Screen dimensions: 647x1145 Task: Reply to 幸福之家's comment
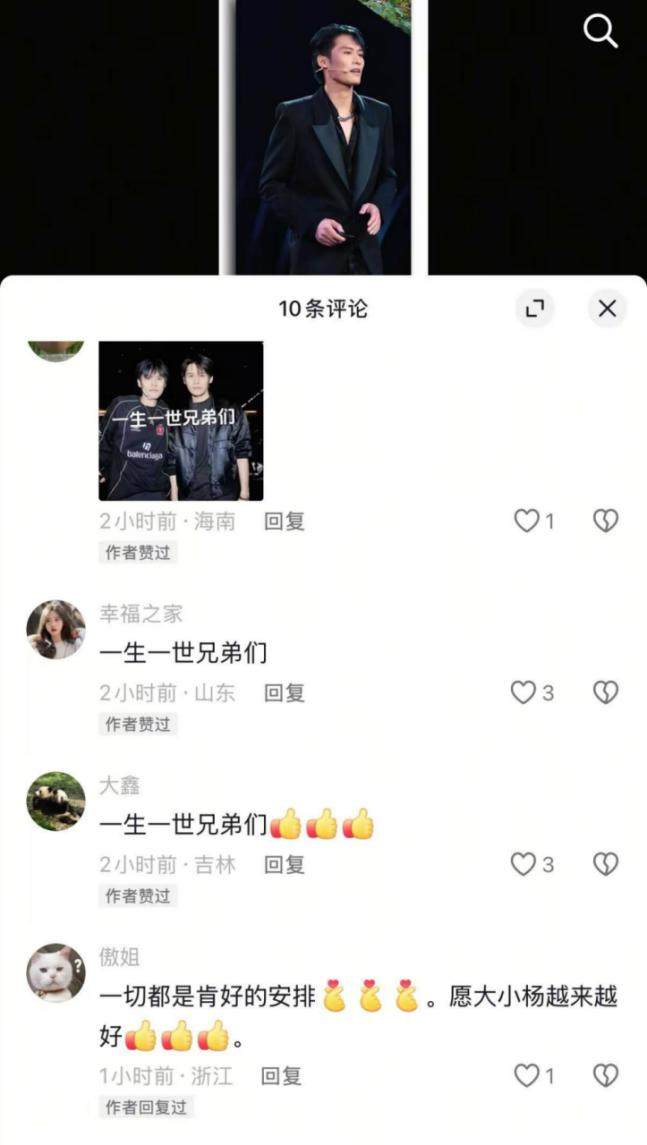(x=284, y=693)
